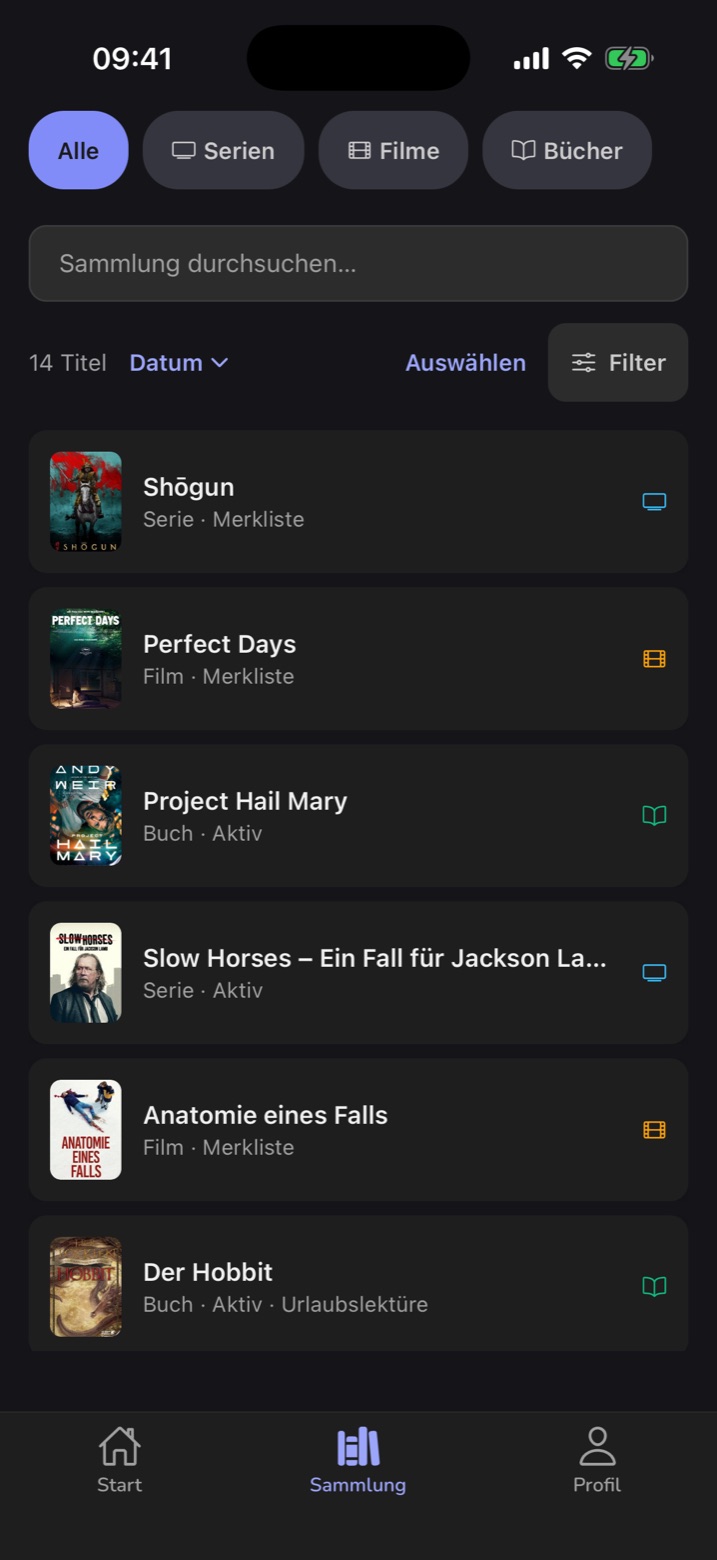Screen dimensions: 717x1560
Task: Open Perfect Days from the list
Action: pyautogui.click(x=358, y=658)
